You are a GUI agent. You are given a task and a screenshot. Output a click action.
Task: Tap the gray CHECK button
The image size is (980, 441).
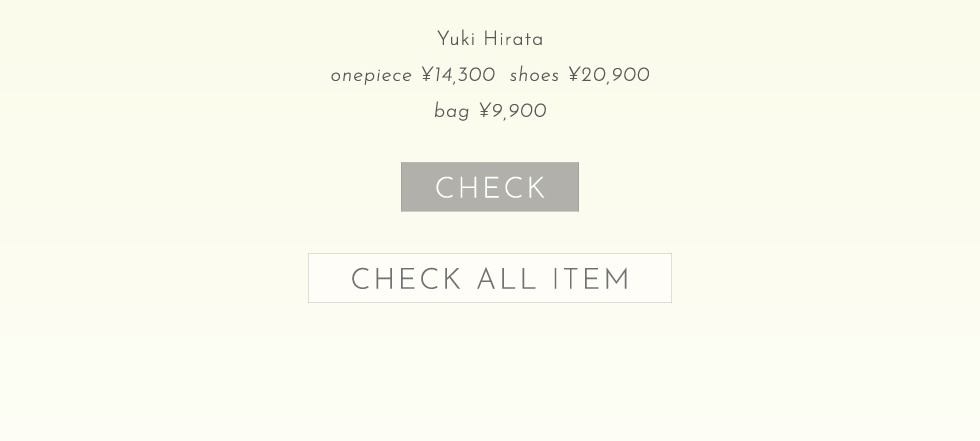[490, 187]
